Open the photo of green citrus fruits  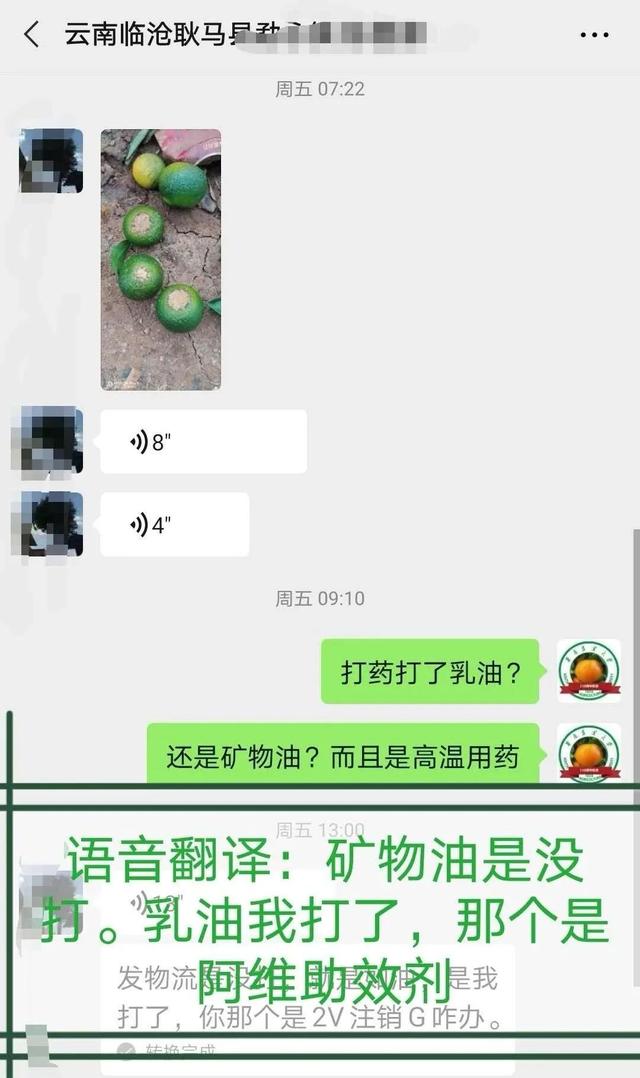point(161,260)
